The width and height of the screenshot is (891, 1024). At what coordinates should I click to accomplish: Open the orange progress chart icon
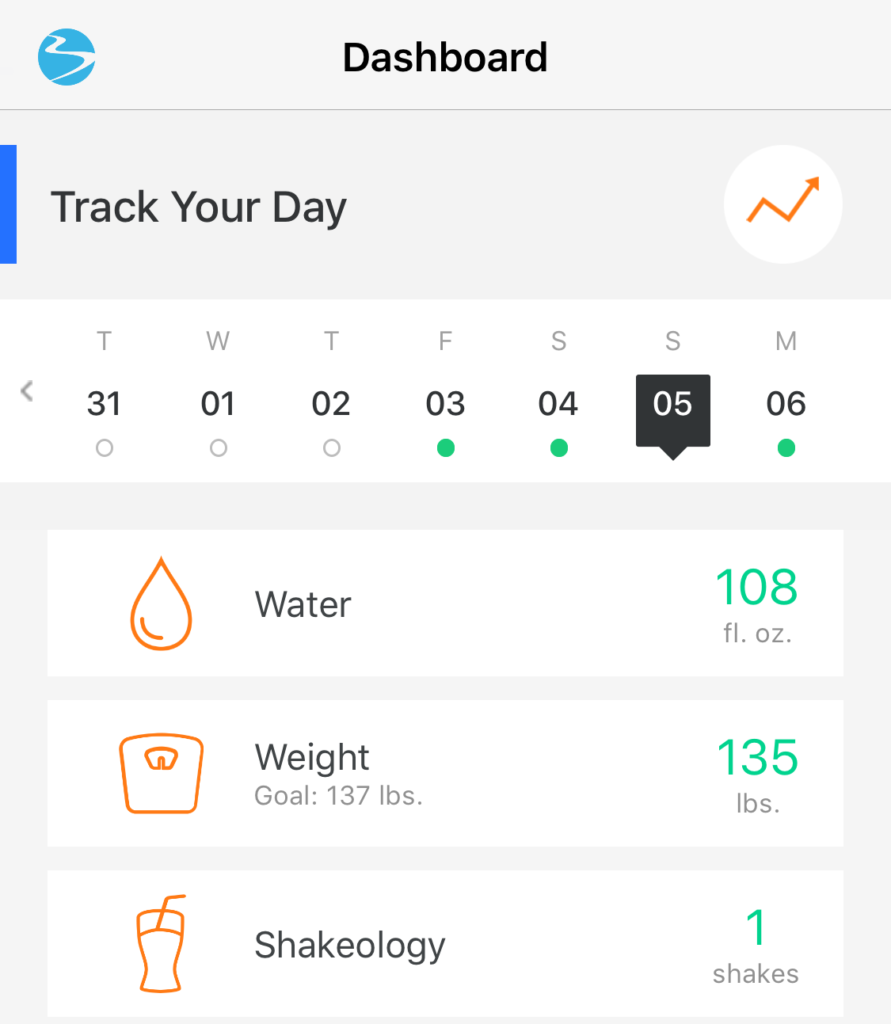pos(782,204)
